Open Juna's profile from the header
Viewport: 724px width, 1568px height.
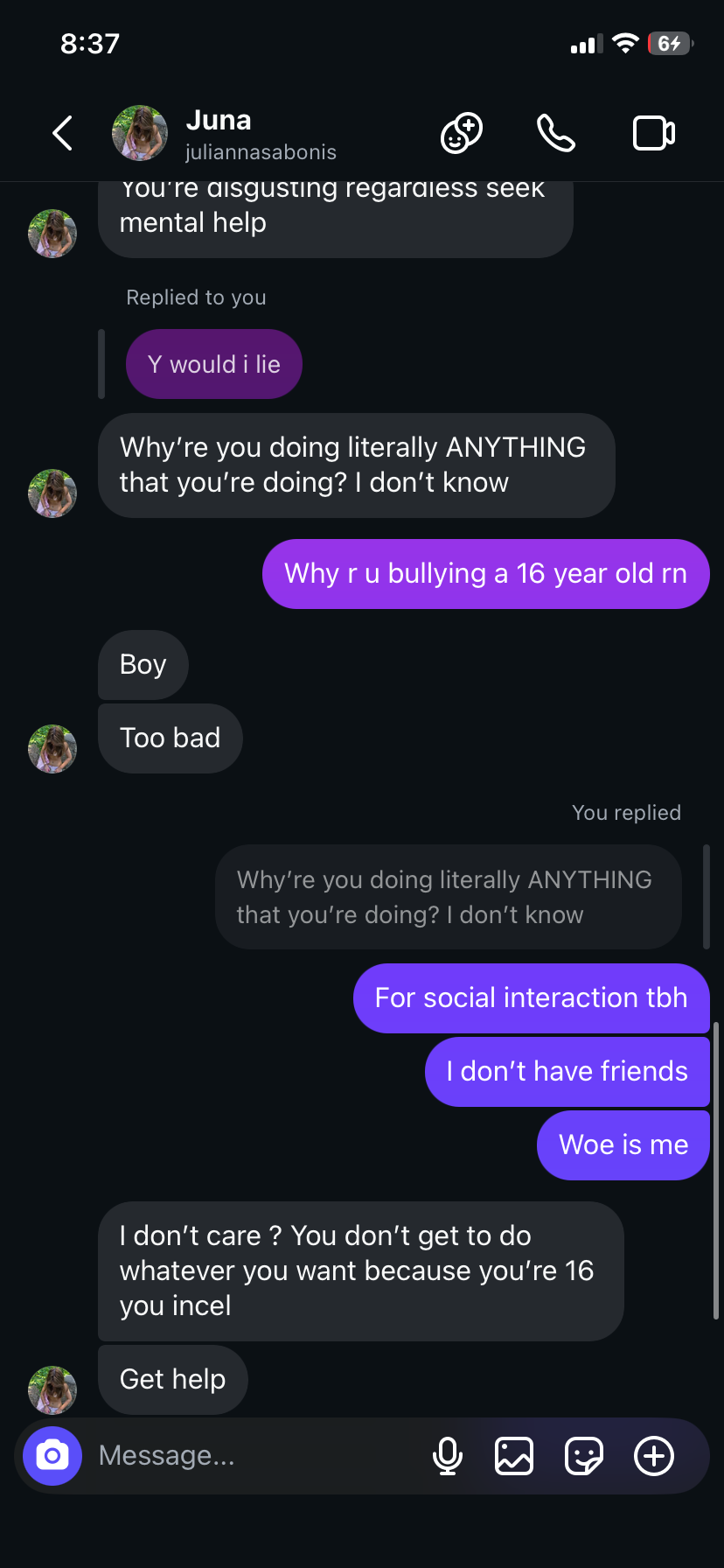point(219,134)
